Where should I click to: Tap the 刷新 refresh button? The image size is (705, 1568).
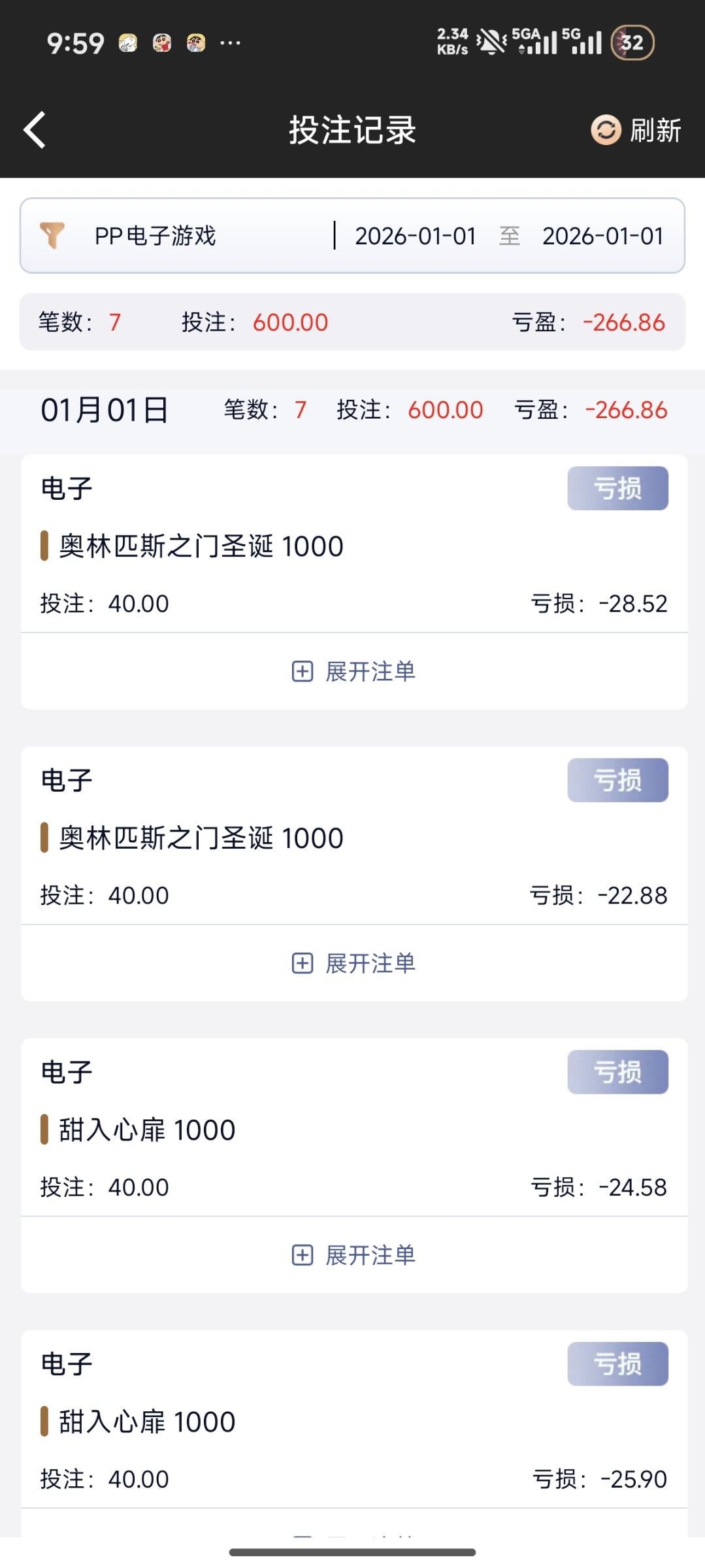tap(636, 130)
